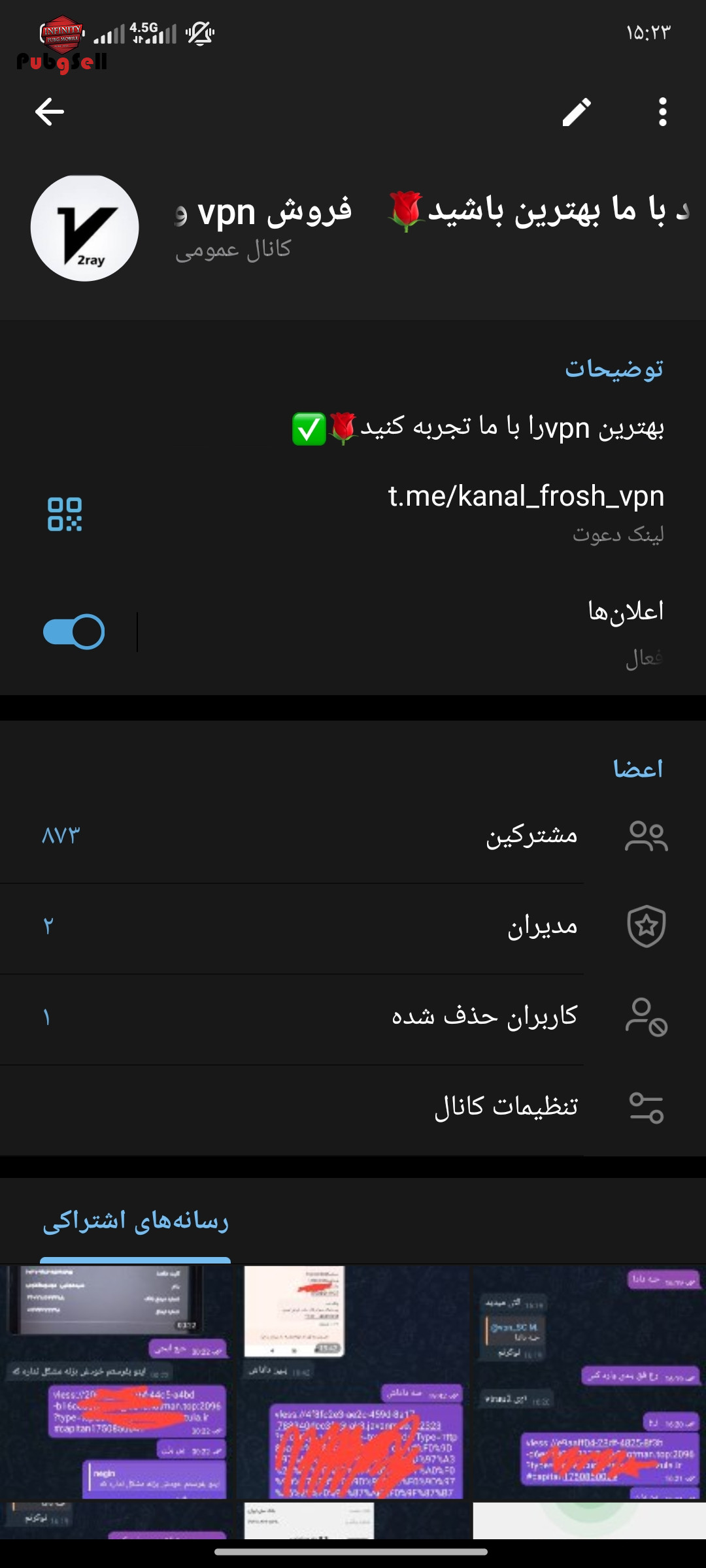Open the V2ray channel profile photo
706x1568 pixels.
[85, 228]
